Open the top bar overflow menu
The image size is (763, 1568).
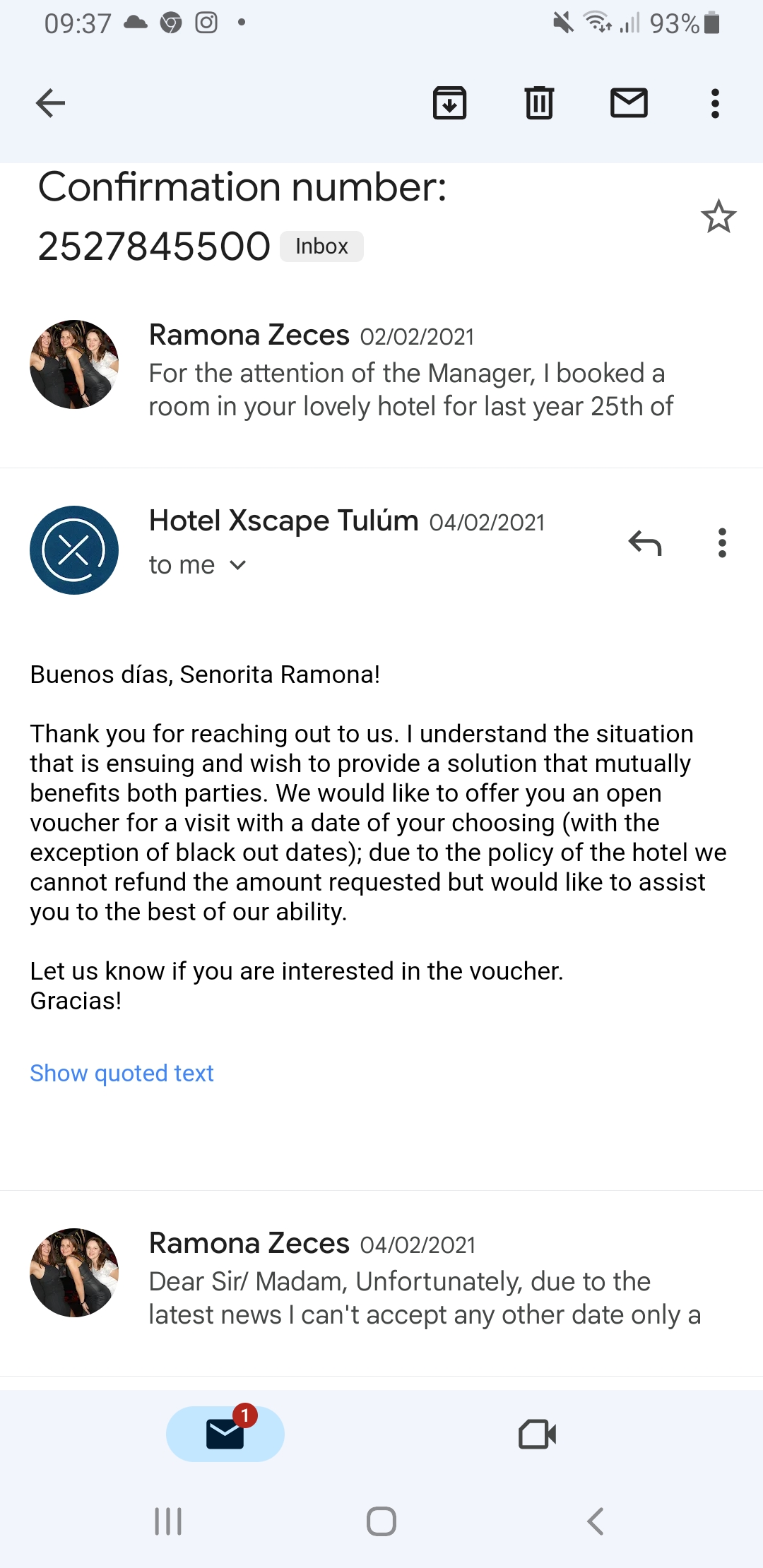[715, 103]
